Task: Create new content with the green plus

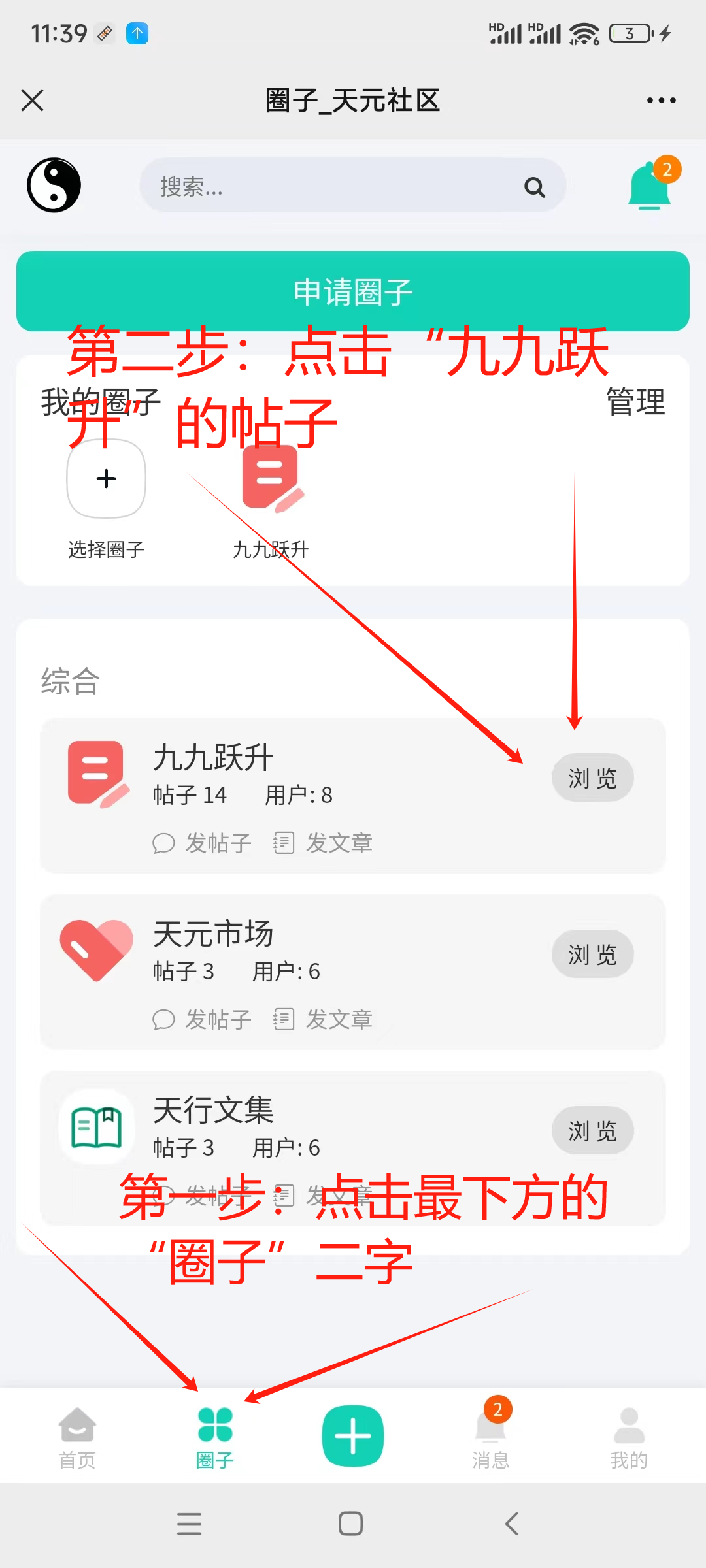Action: [353, 1436]
